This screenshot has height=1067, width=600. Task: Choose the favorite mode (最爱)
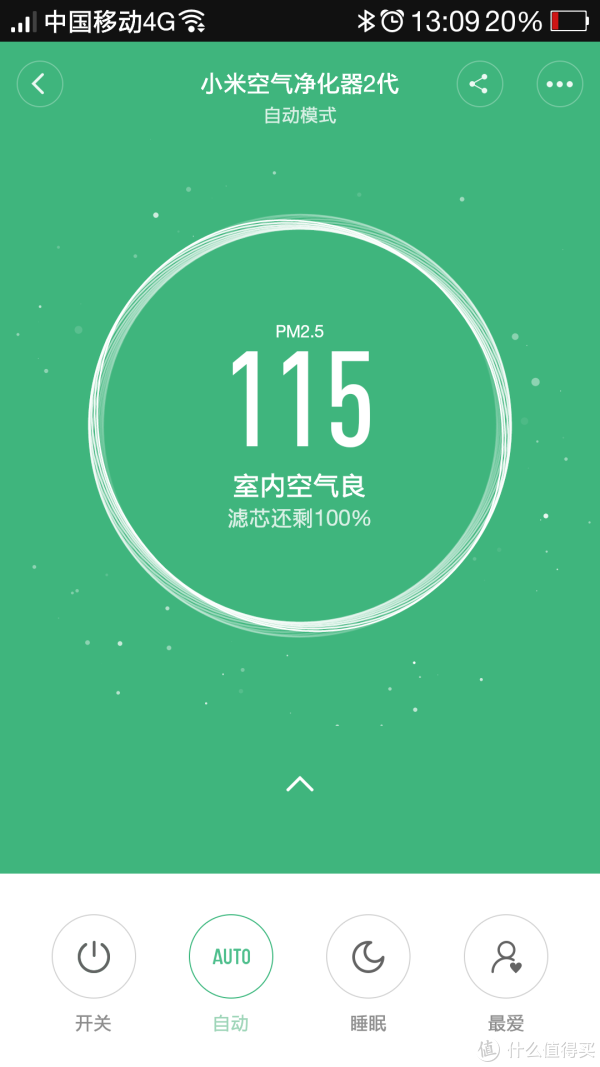coord(506,957)
